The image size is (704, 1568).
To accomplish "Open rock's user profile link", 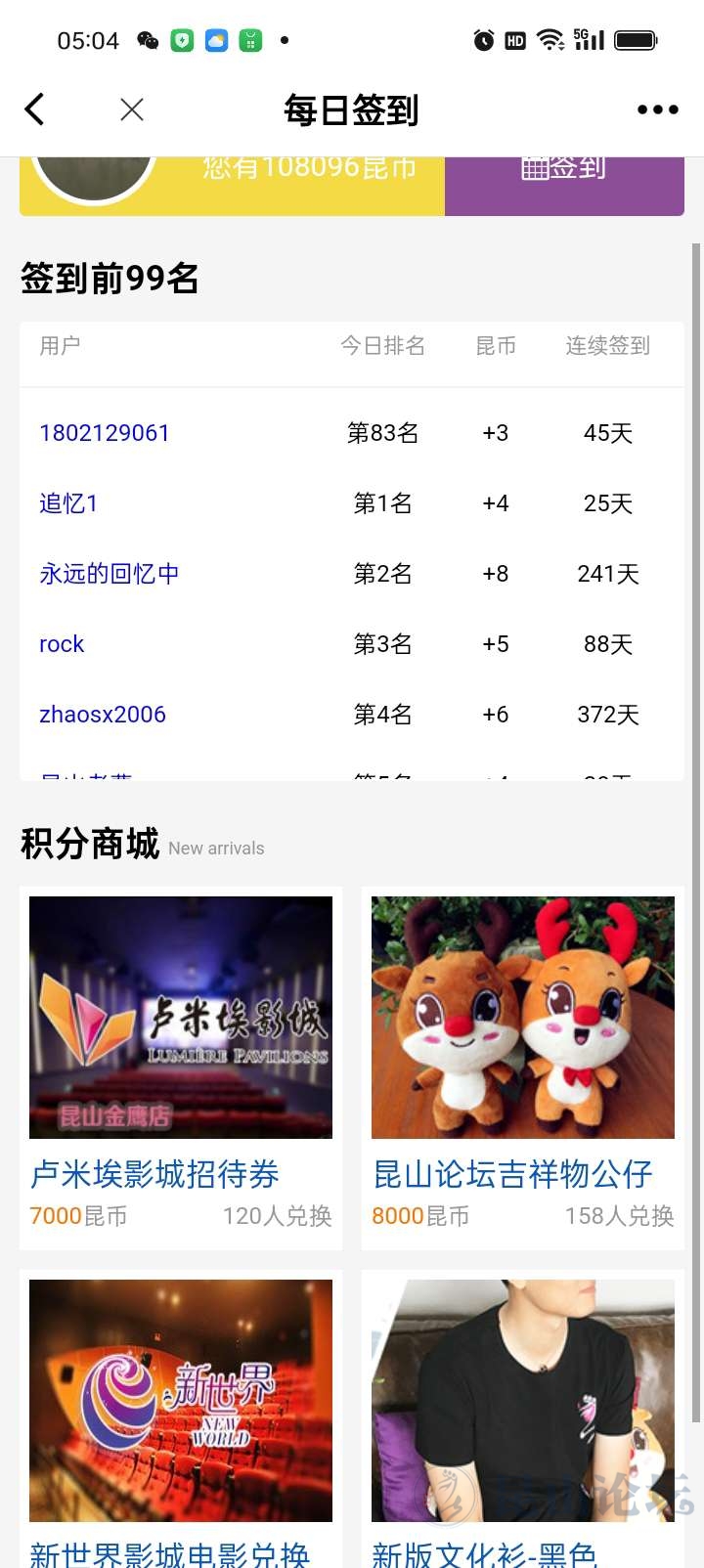I will [x=62, y=644].
